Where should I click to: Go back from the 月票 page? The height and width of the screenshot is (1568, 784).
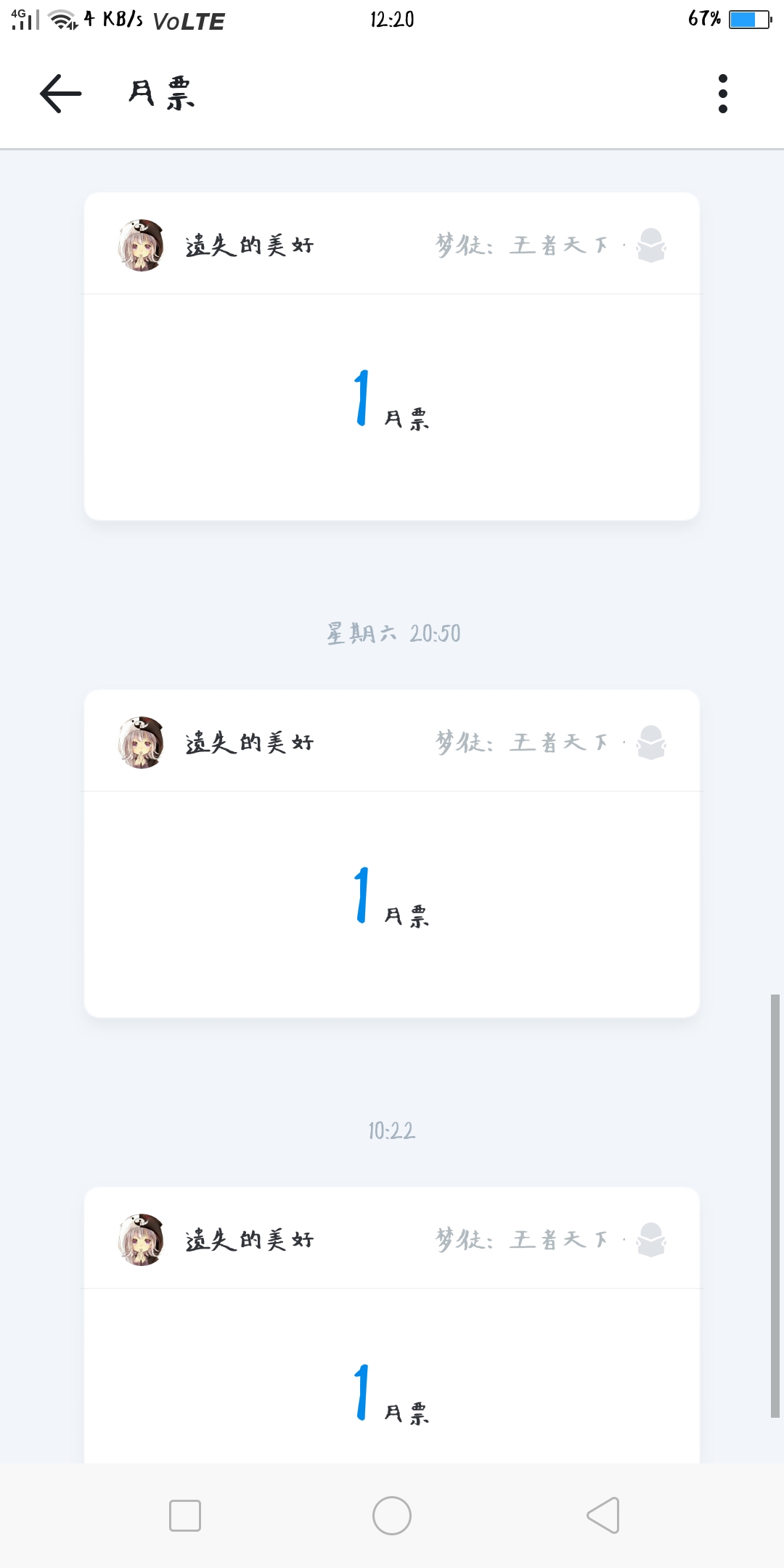click(x=61, y=94)
